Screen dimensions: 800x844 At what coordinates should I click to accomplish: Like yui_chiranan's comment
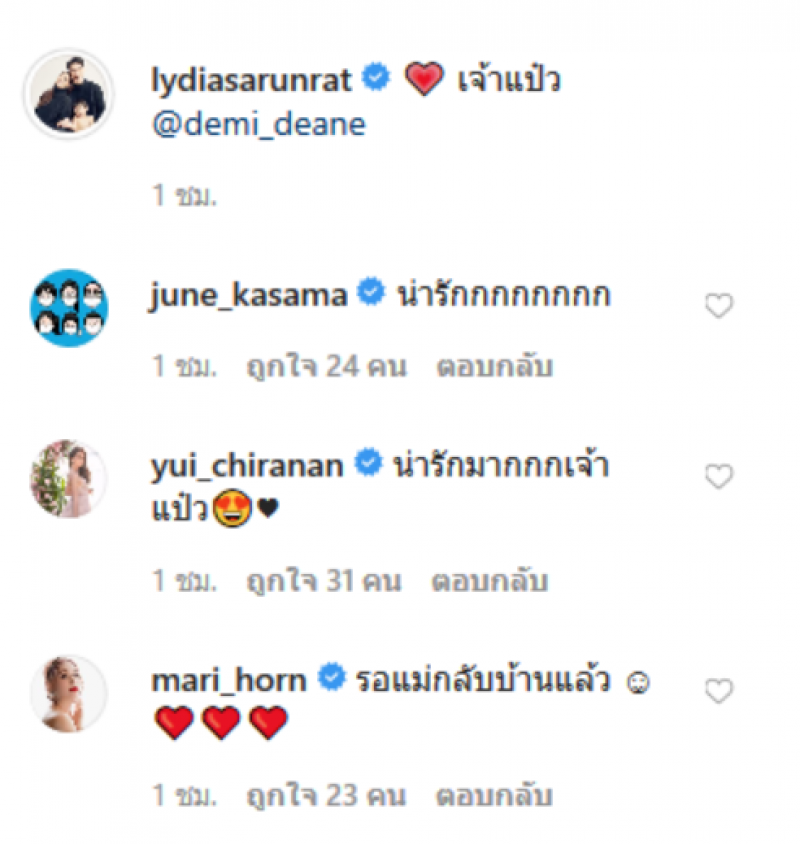click(x=719, y=478)
